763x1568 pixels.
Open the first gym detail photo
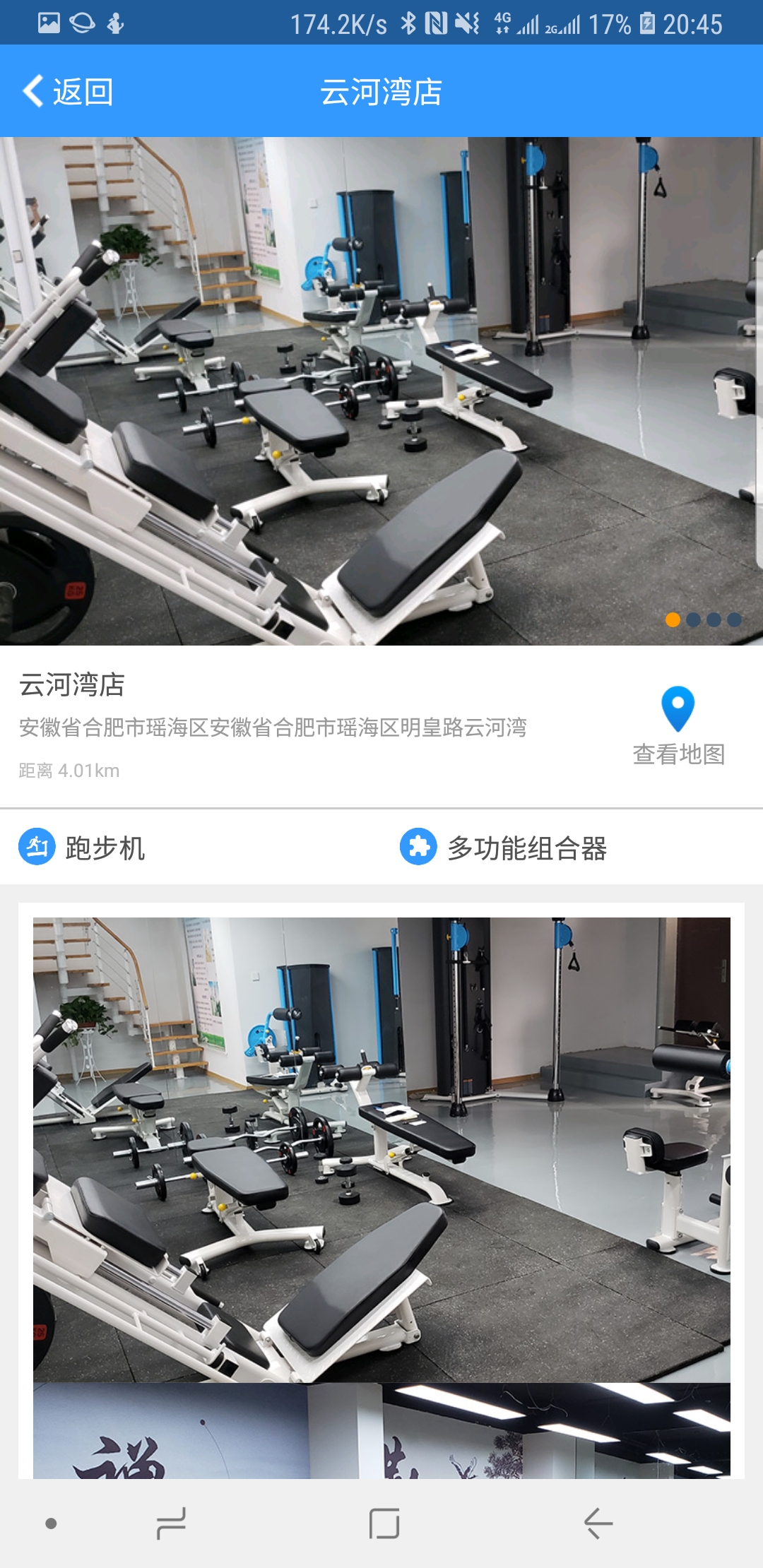381,1149
